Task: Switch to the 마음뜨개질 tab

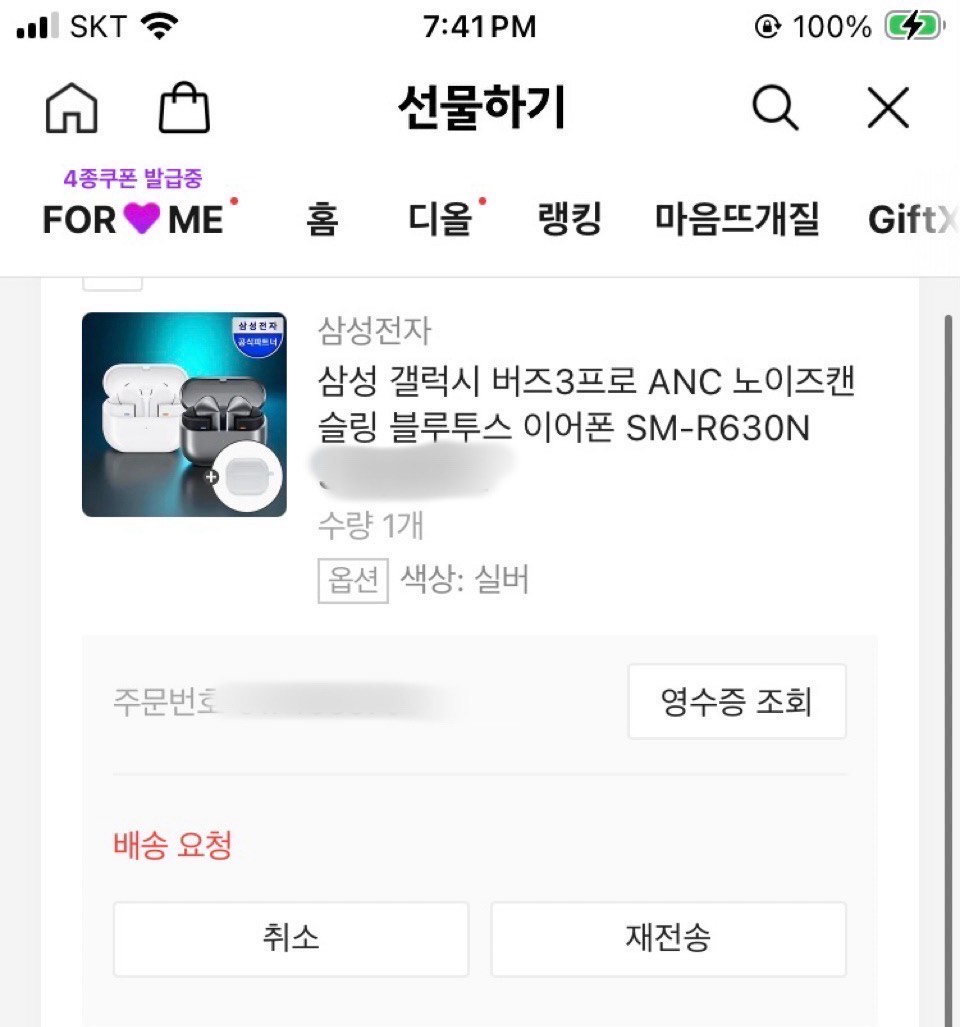Action: click(x=737, y=219)
